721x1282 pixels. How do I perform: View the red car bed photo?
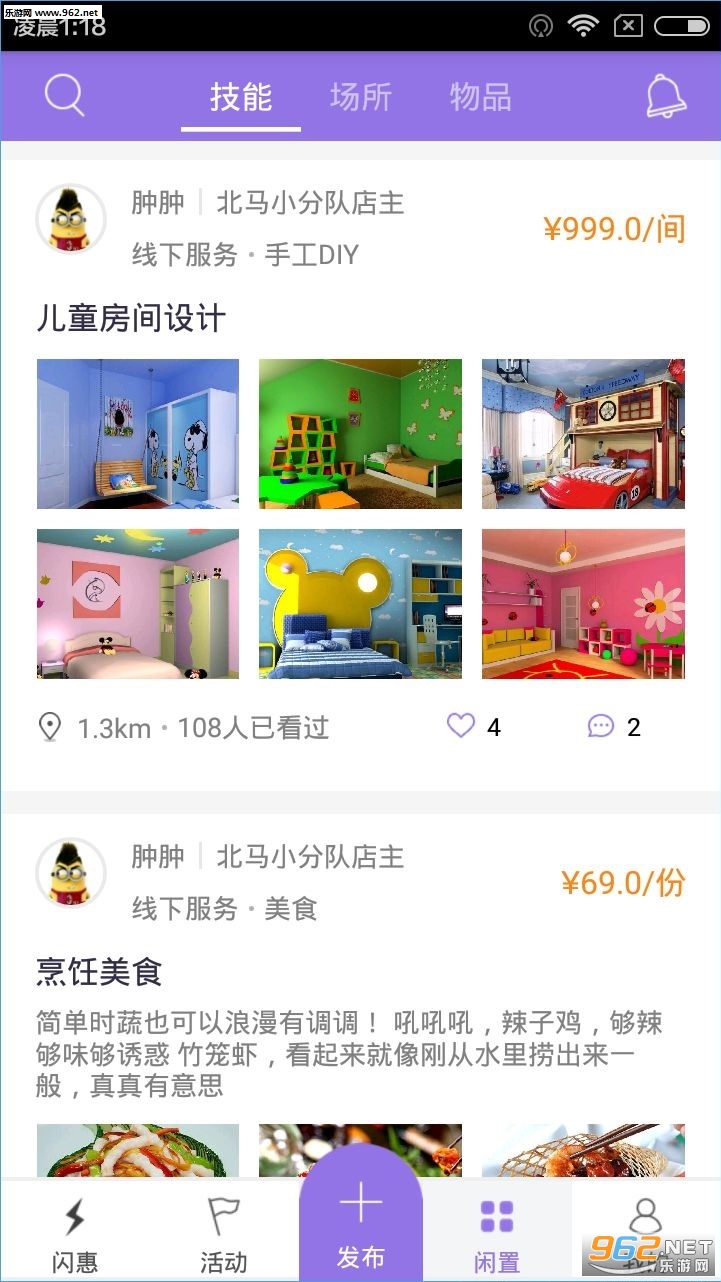pos(583,434)
